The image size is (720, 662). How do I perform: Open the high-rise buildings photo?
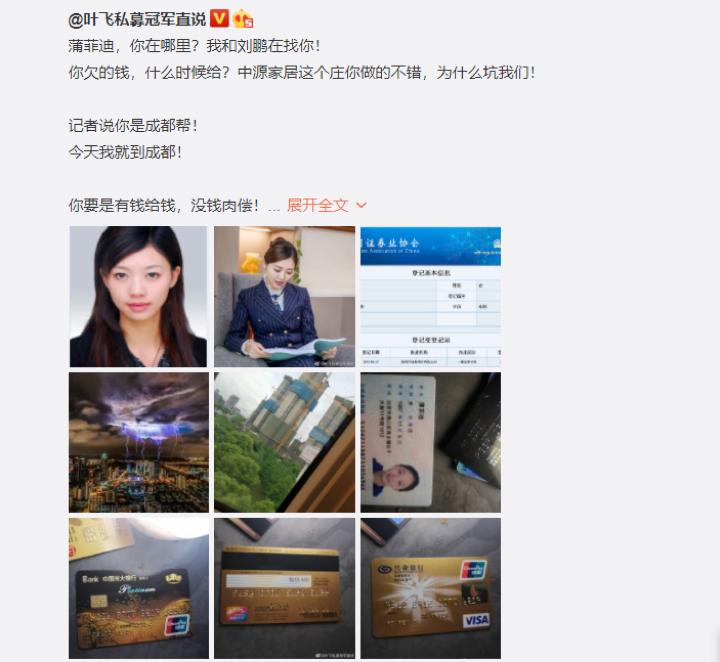(284, 442)
